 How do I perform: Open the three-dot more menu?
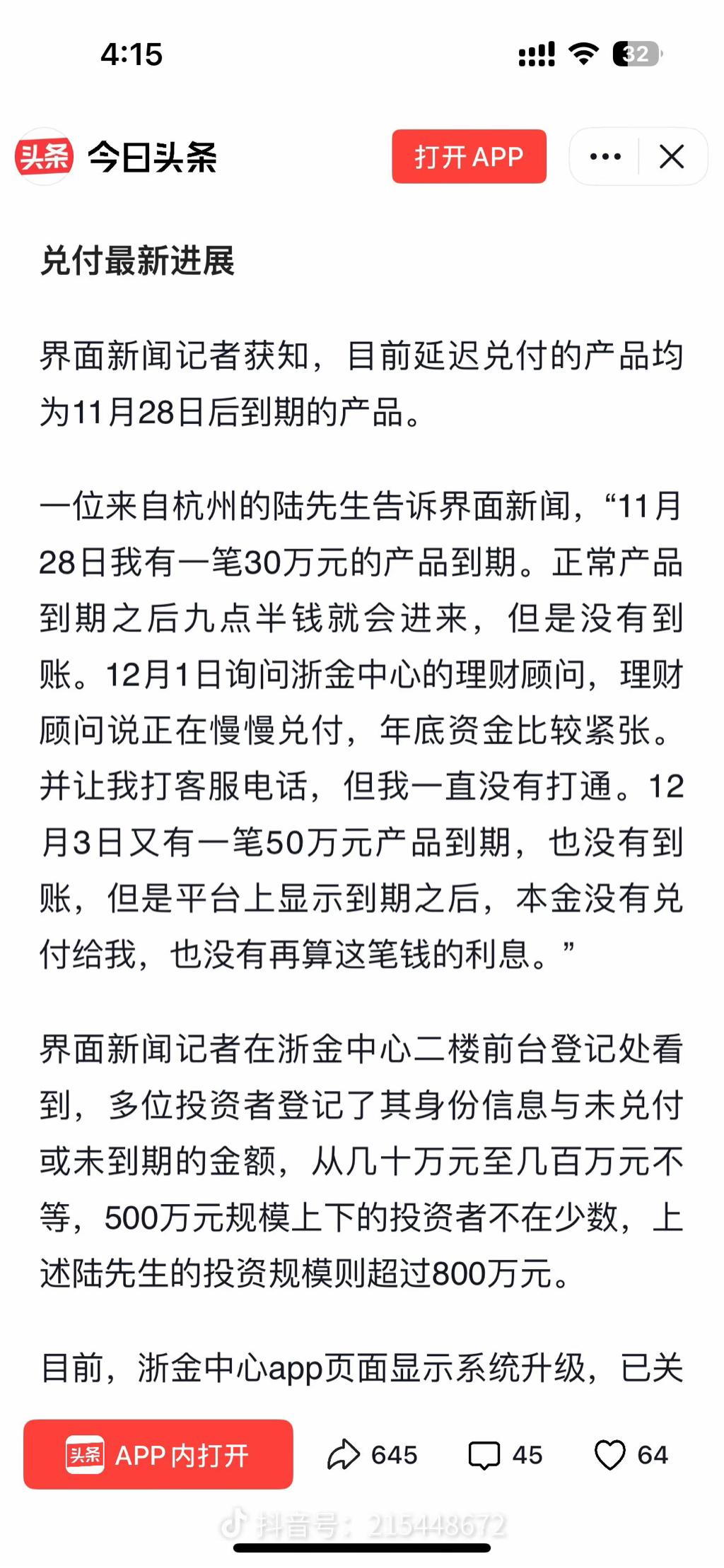(605, 156)
